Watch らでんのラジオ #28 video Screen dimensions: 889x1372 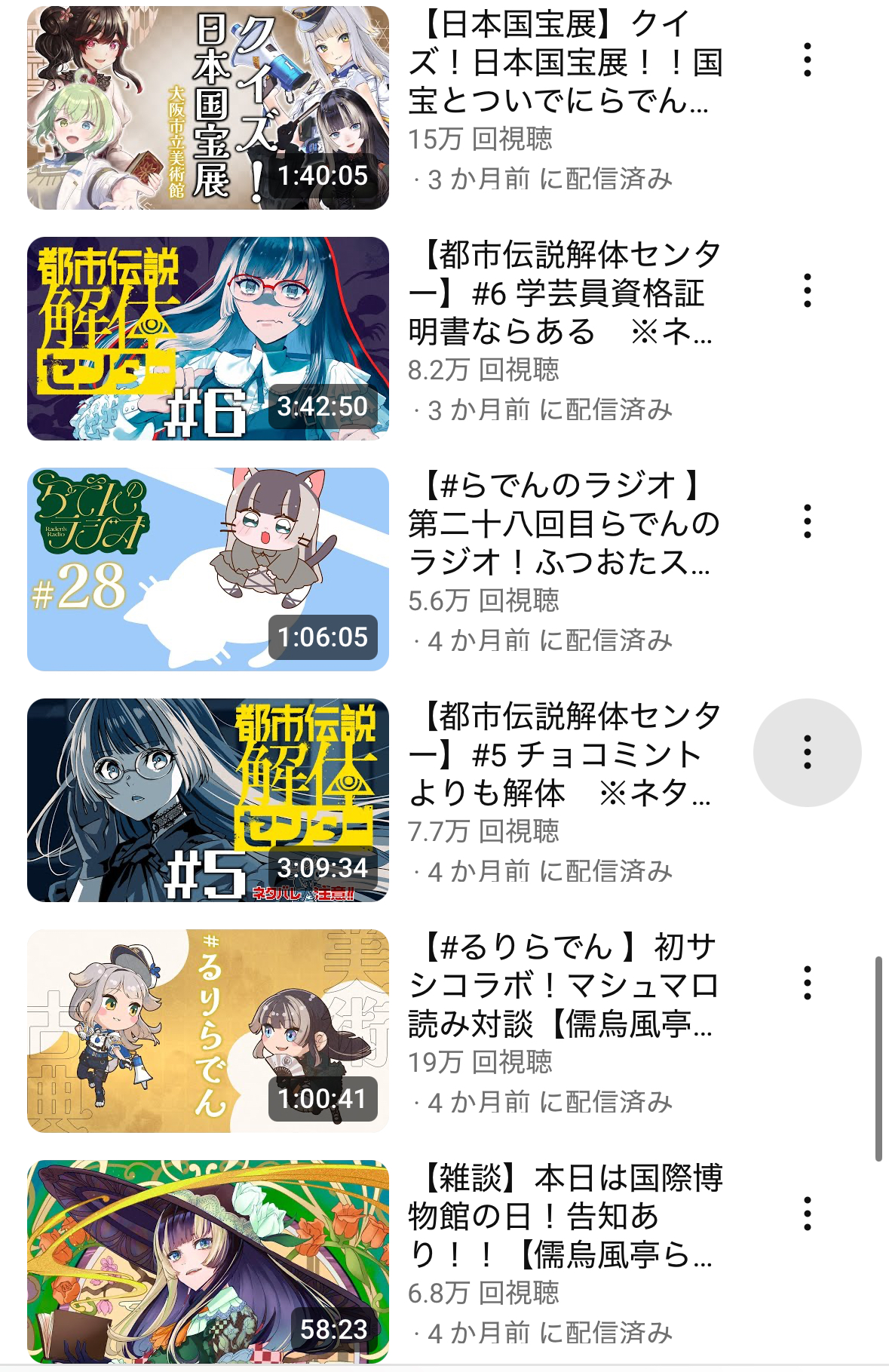(208, 569)
